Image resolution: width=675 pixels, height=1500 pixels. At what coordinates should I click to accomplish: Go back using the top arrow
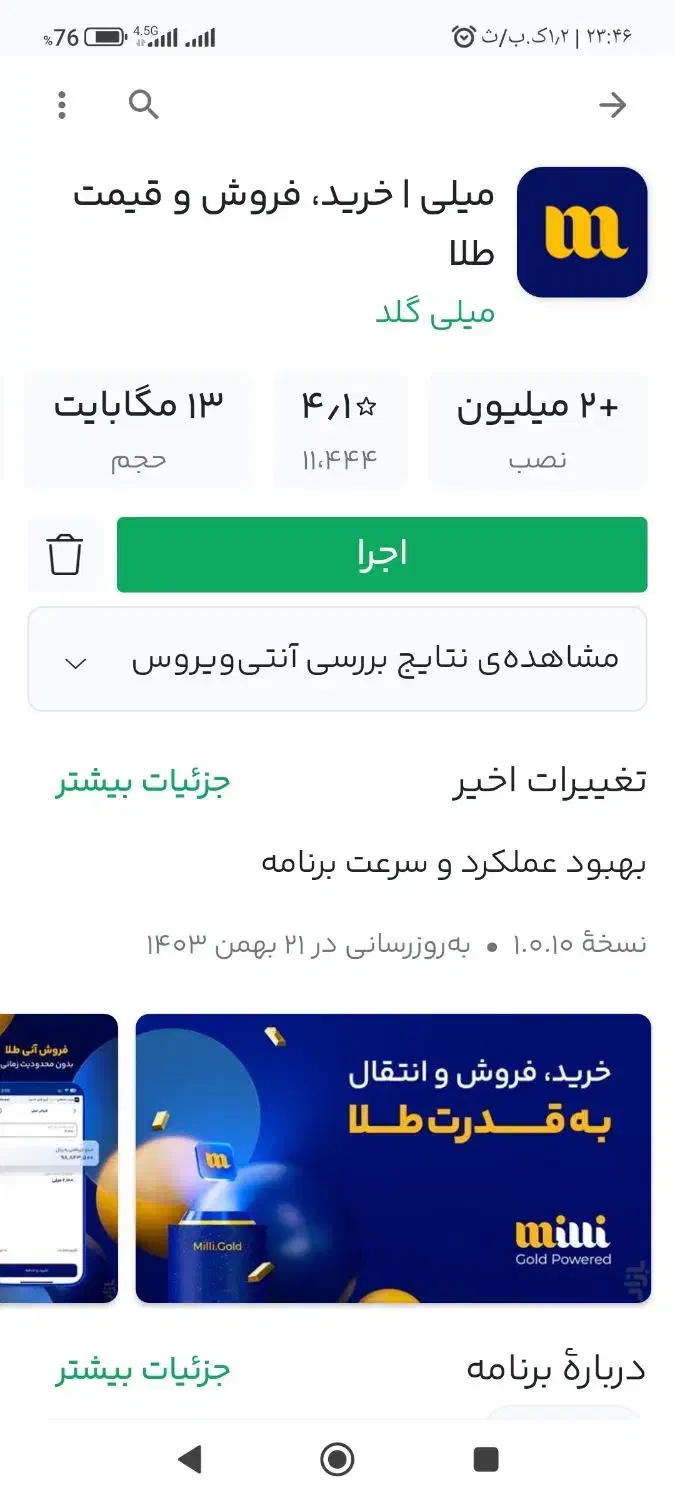pyautogui.click(x=612, y=105)
